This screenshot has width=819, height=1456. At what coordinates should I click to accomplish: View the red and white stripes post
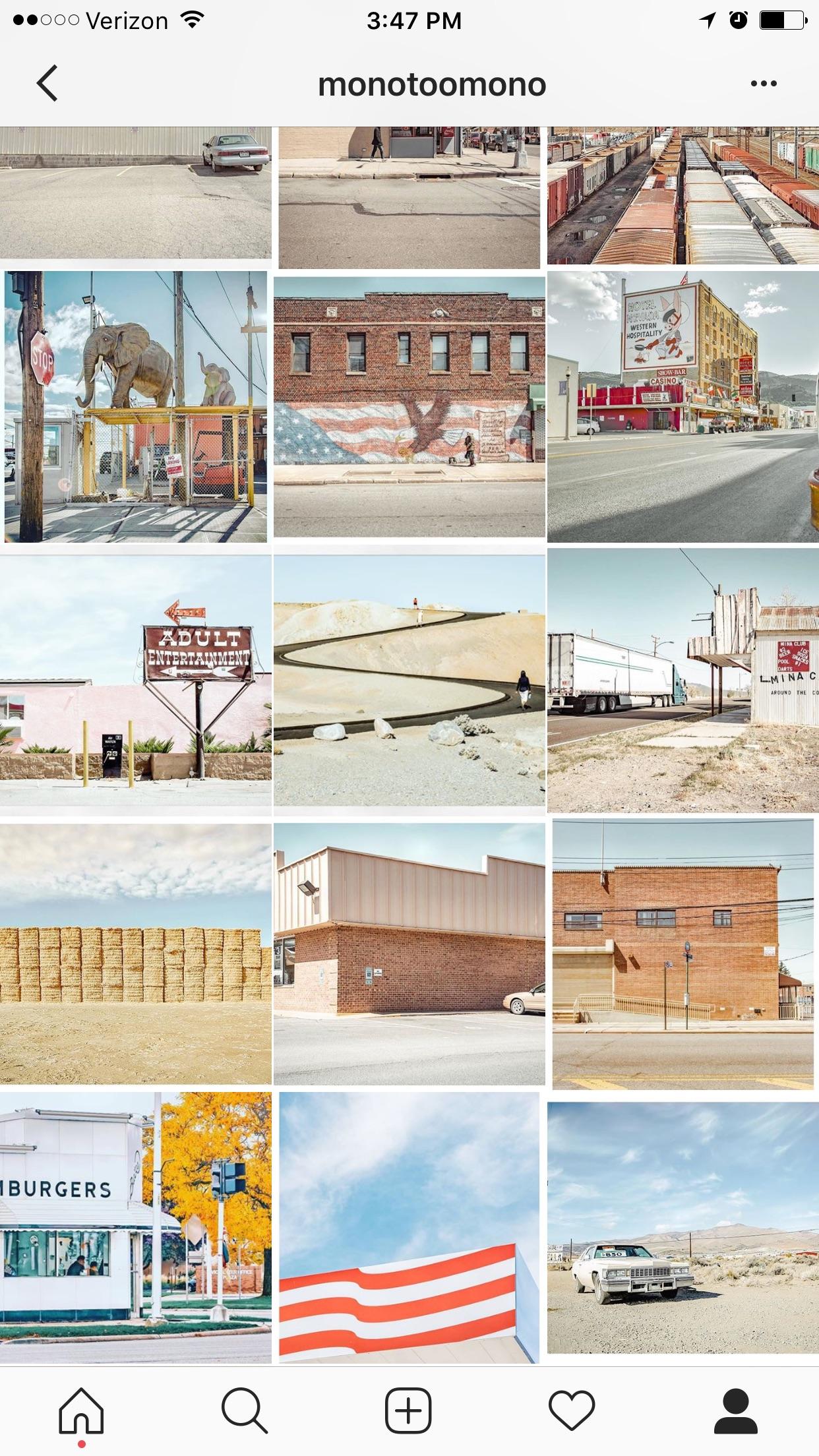pos(409,1227)
